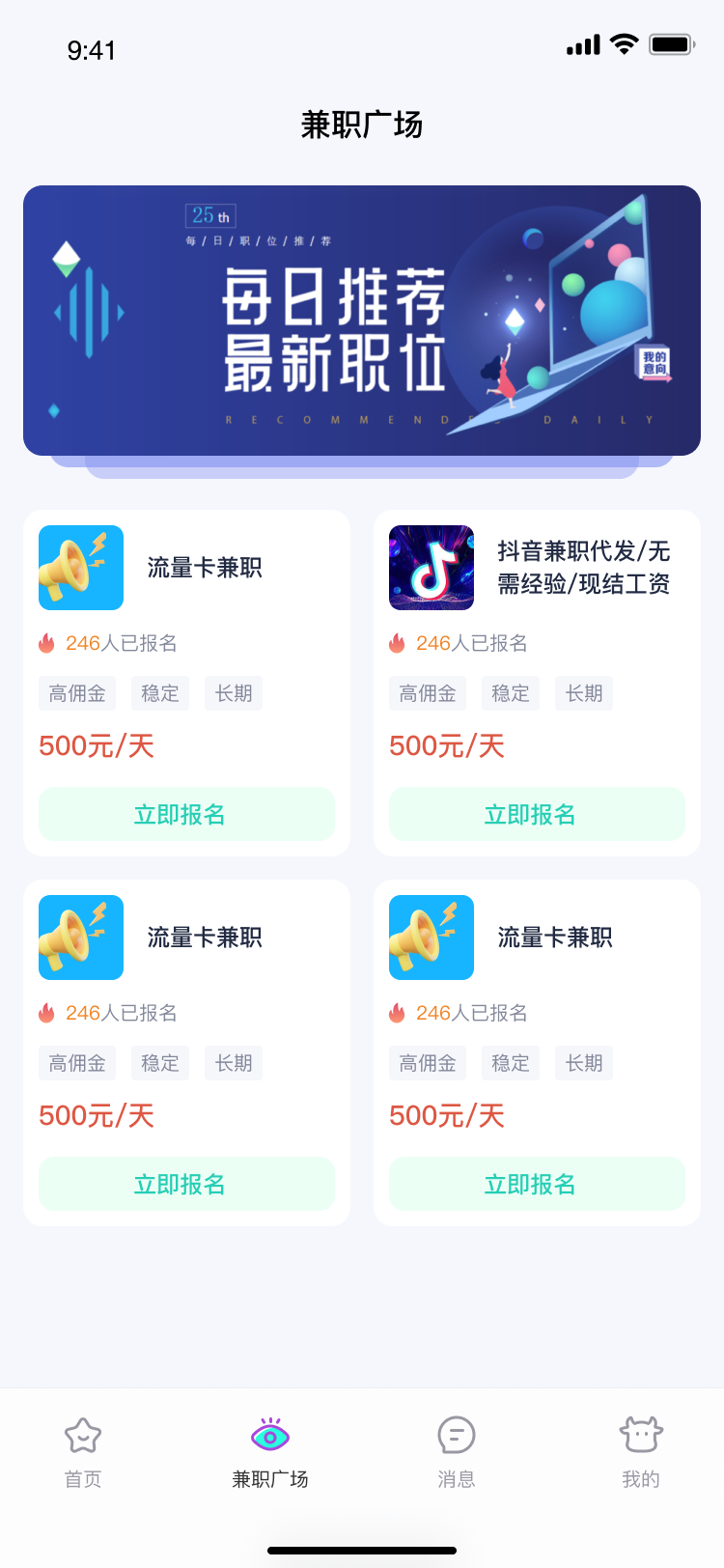Select the 稳定 tag on the TikTok job card
The height and width of the screenshot is (1568, 724).
click(510, 693)
